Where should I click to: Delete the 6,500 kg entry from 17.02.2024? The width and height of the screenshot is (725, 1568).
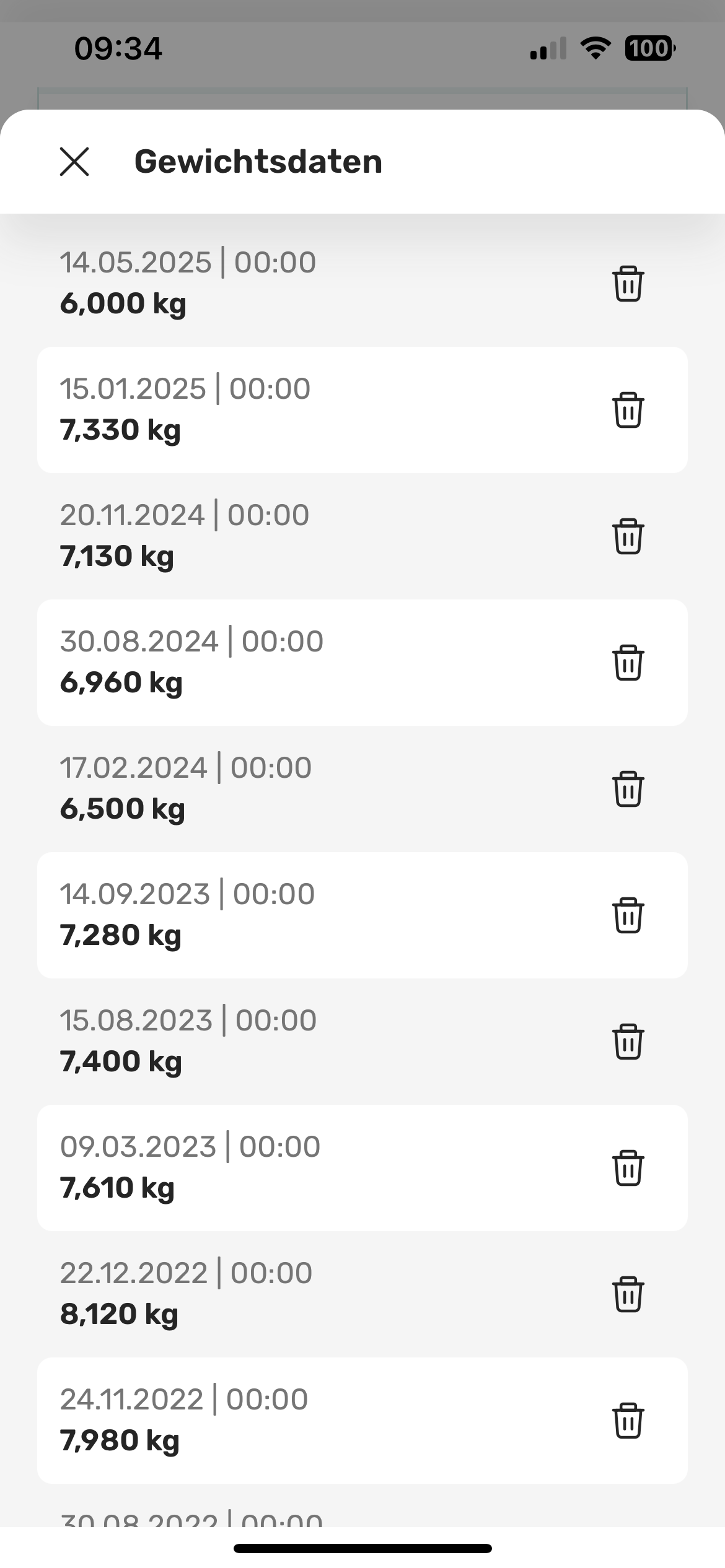point(628,788)
